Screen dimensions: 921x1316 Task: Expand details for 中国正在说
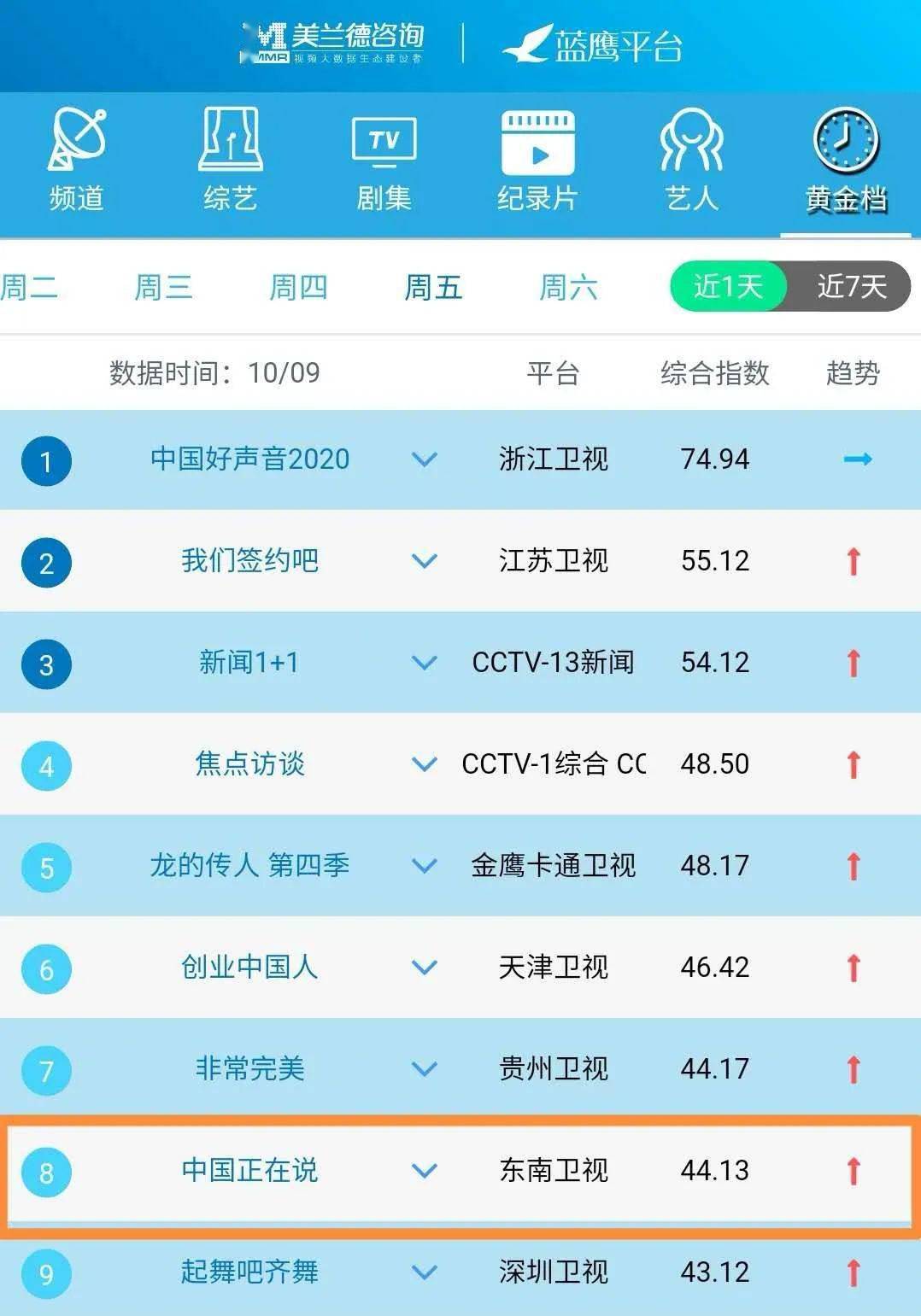pyautogui.click(x=423, y=1171)
